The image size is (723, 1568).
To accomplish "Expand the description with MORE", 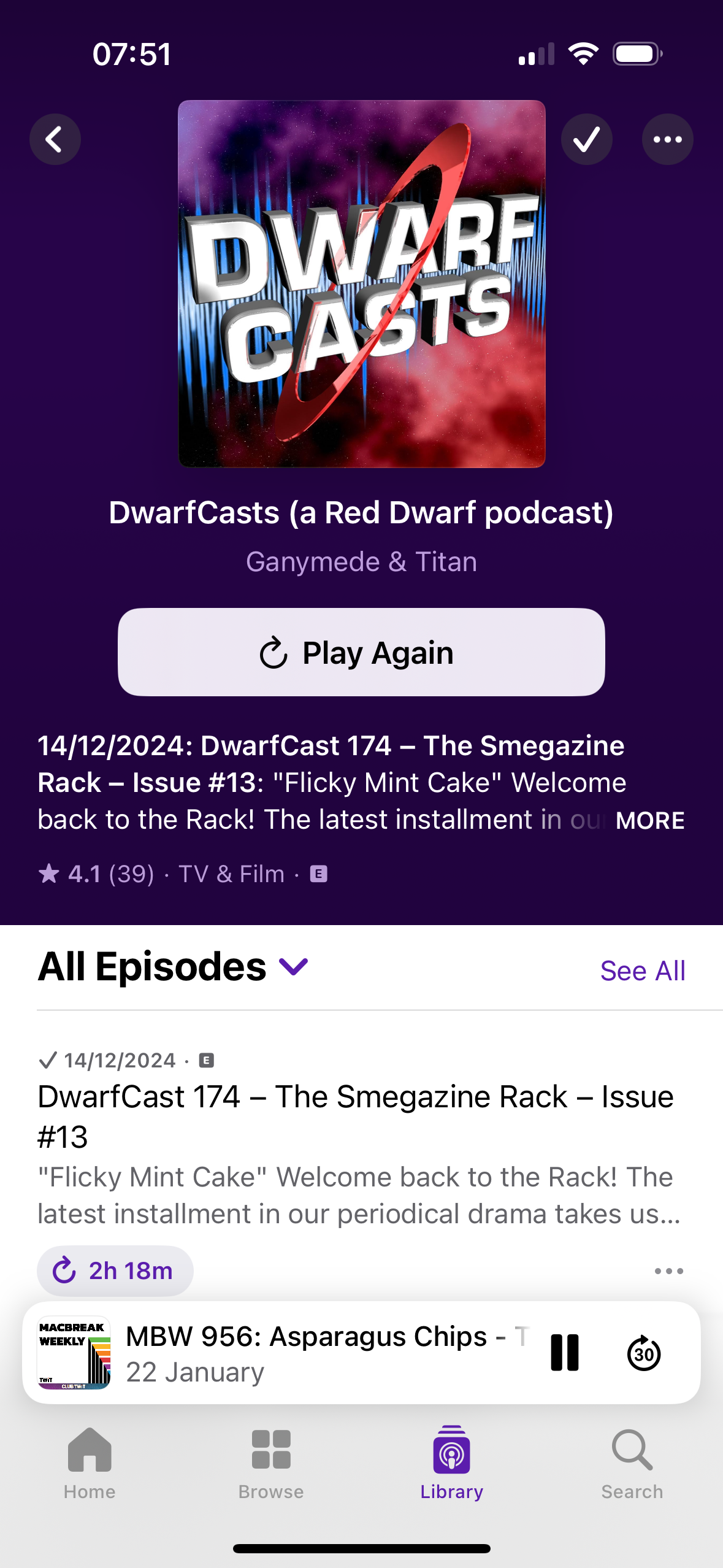I will (650, 821).
